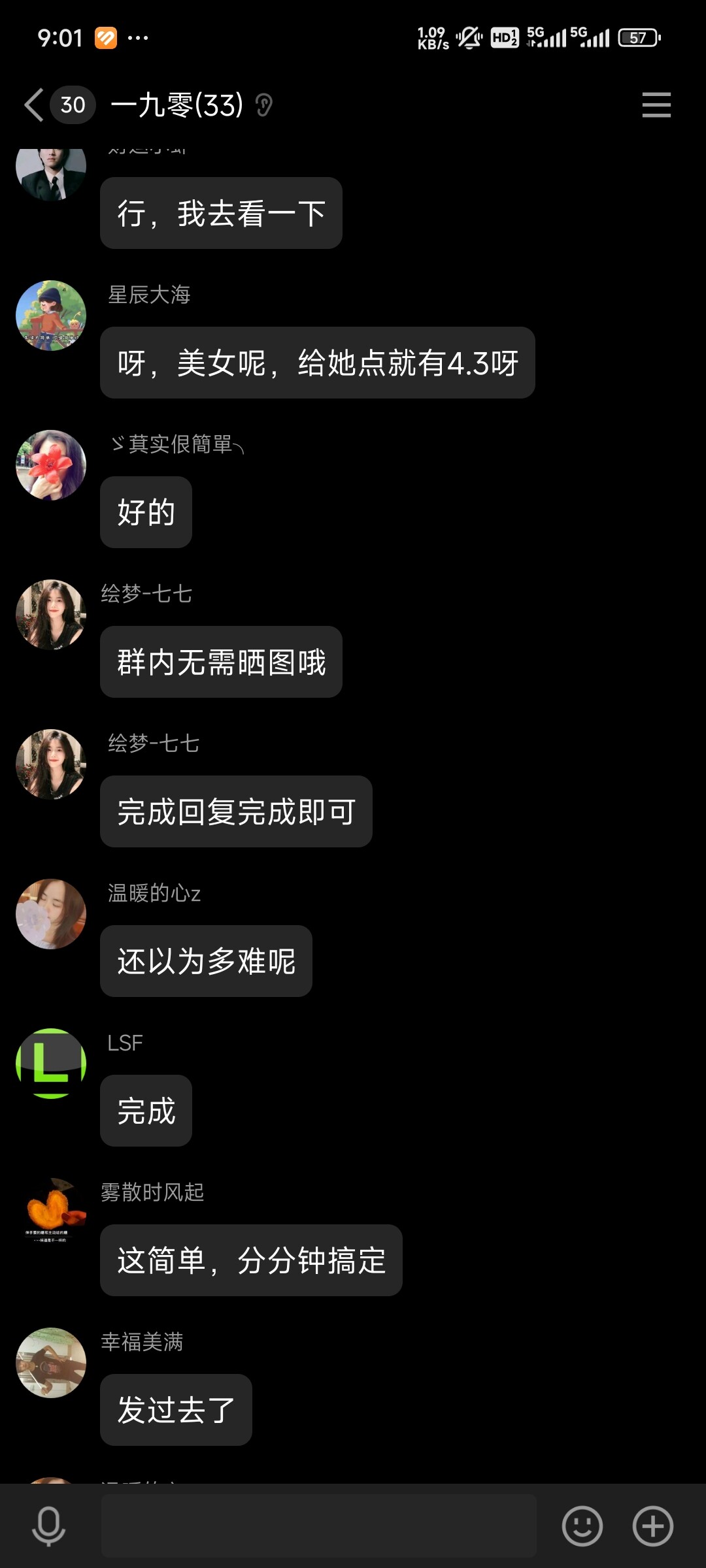Go back to the chat list
Screen dimensions: 706x1568
pyautogui.click(x=34, y=105)
